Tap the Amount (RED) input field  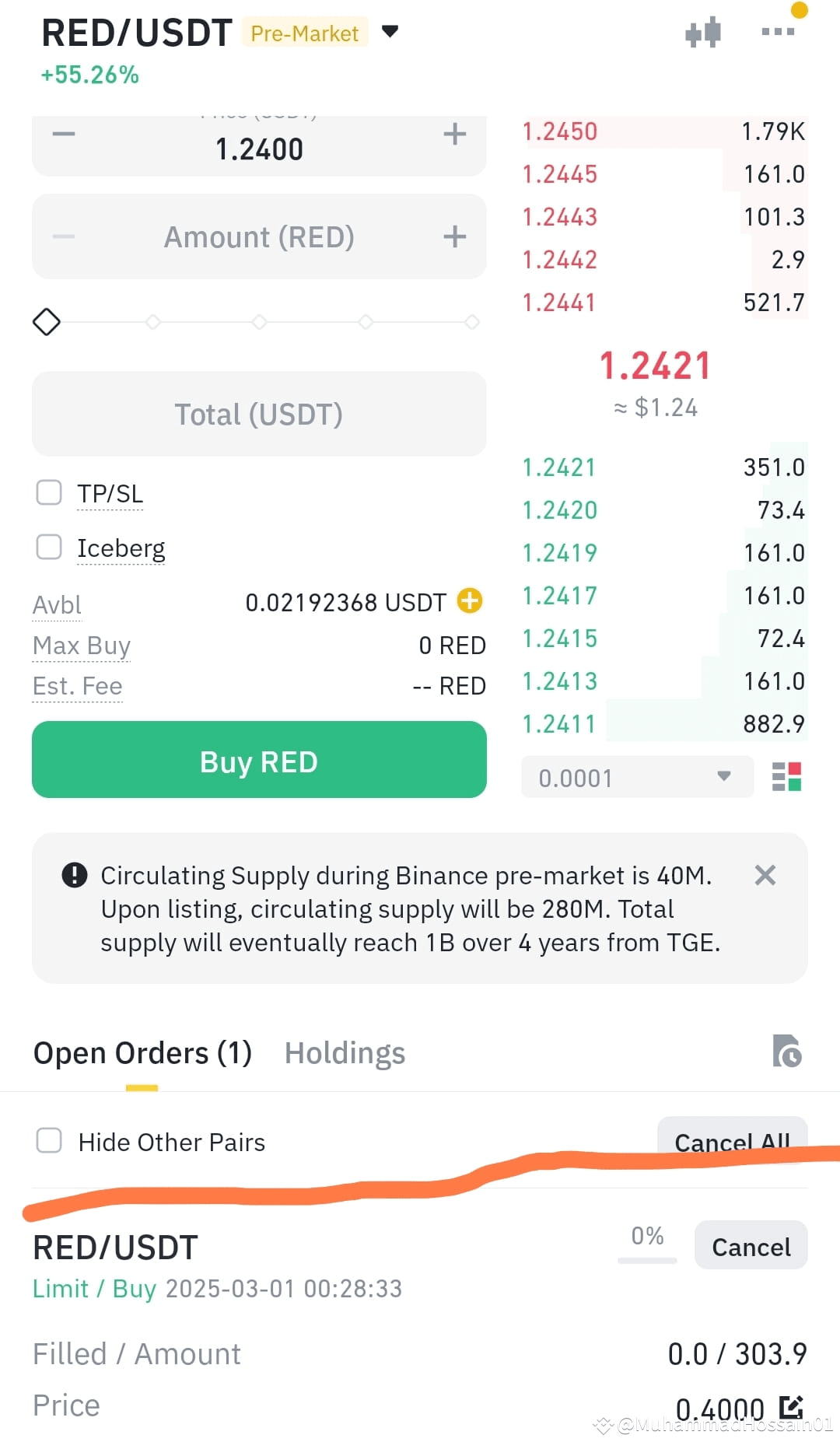[x=259, y=236]
